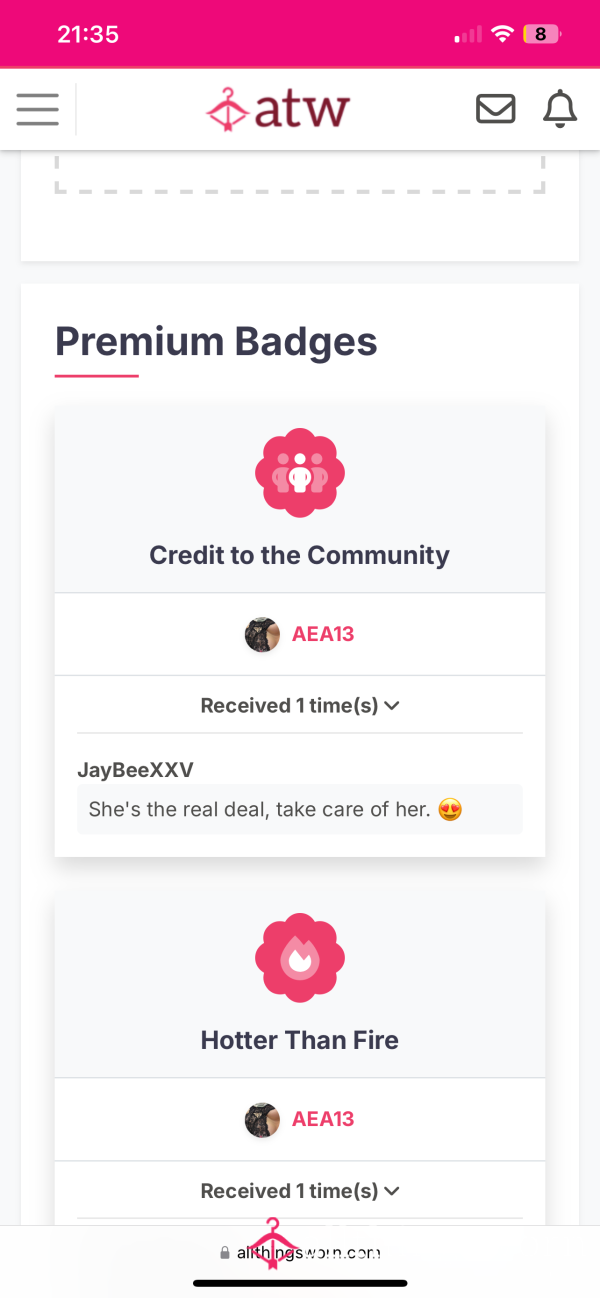The width and height of the screenshot is (600, 1298).
Task: Open the hamburger menu
Action: (x=38, y=109)
